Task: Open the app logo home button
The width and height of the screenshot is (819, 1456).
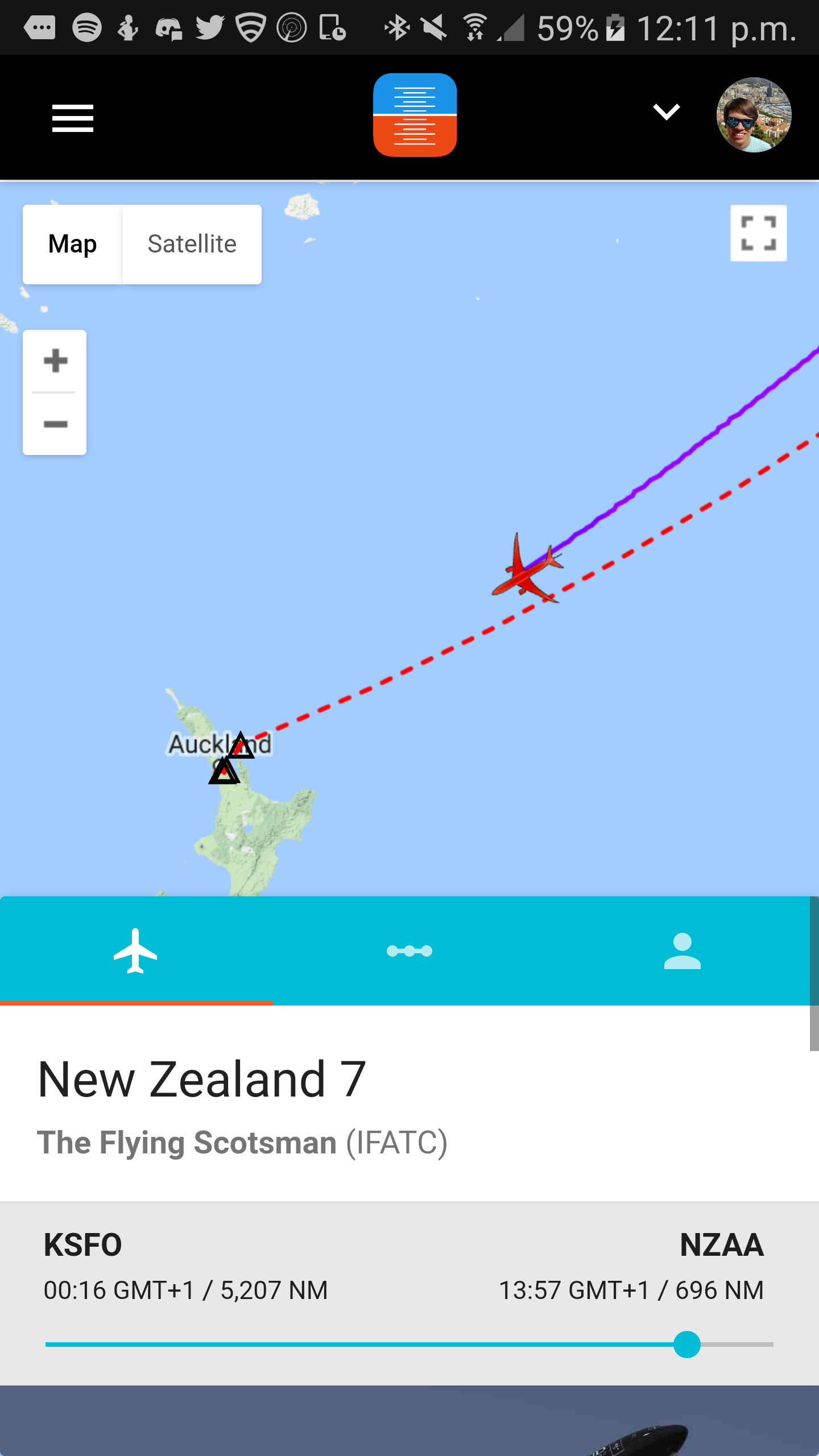Action: (x=415, y=115)
